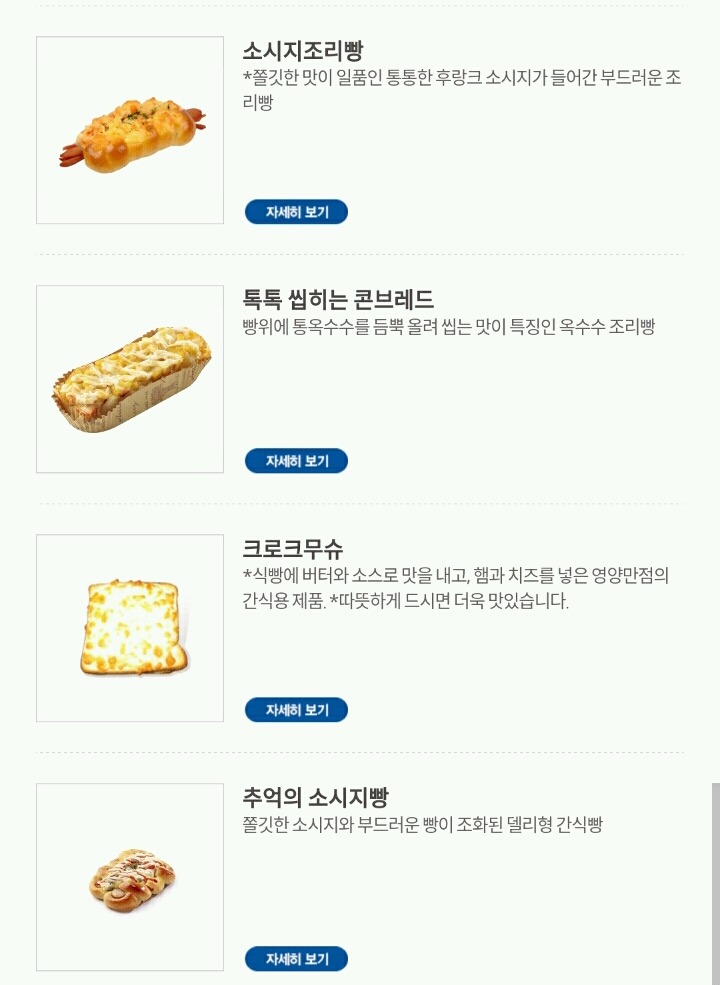Screen dimensions: 720x985
Task: Click 자세히 보기 button for 추억의 소시지빵
Action: coord(295,958)
